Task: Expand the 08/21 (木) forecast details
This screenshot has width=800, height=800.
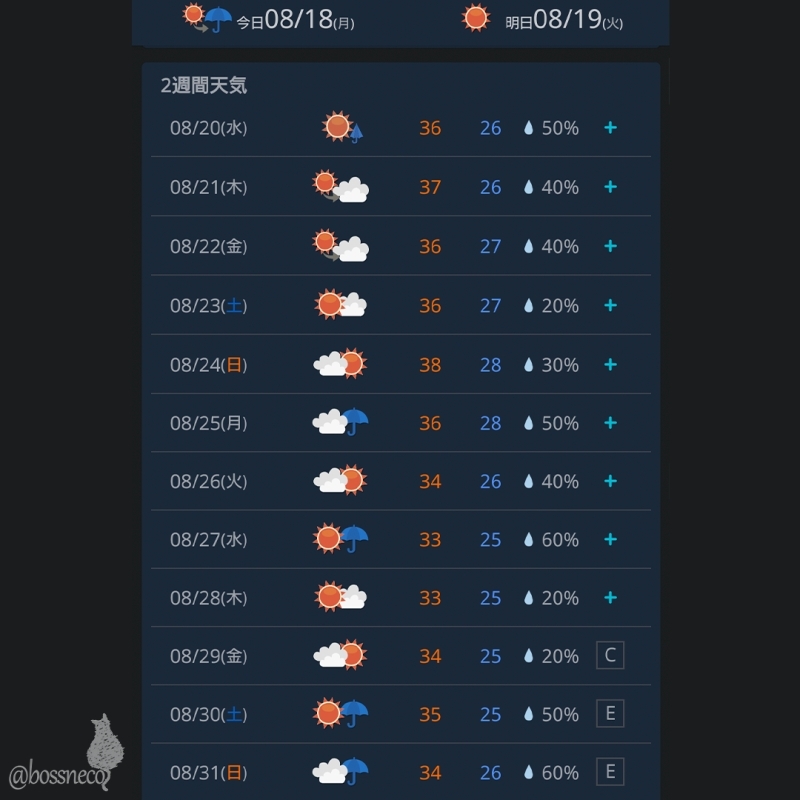Action: tap(610, 187)
